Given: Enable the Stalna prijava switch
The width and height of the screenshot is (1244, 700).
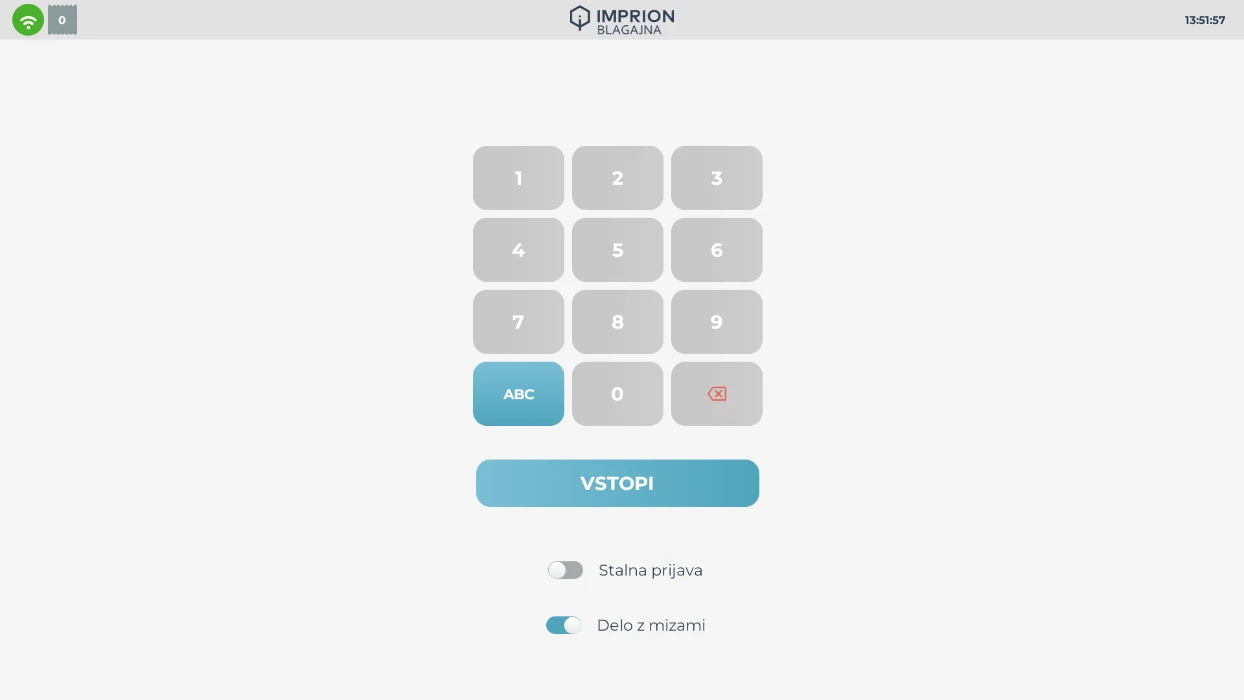Looking at the screenshot, I should 565,570.
